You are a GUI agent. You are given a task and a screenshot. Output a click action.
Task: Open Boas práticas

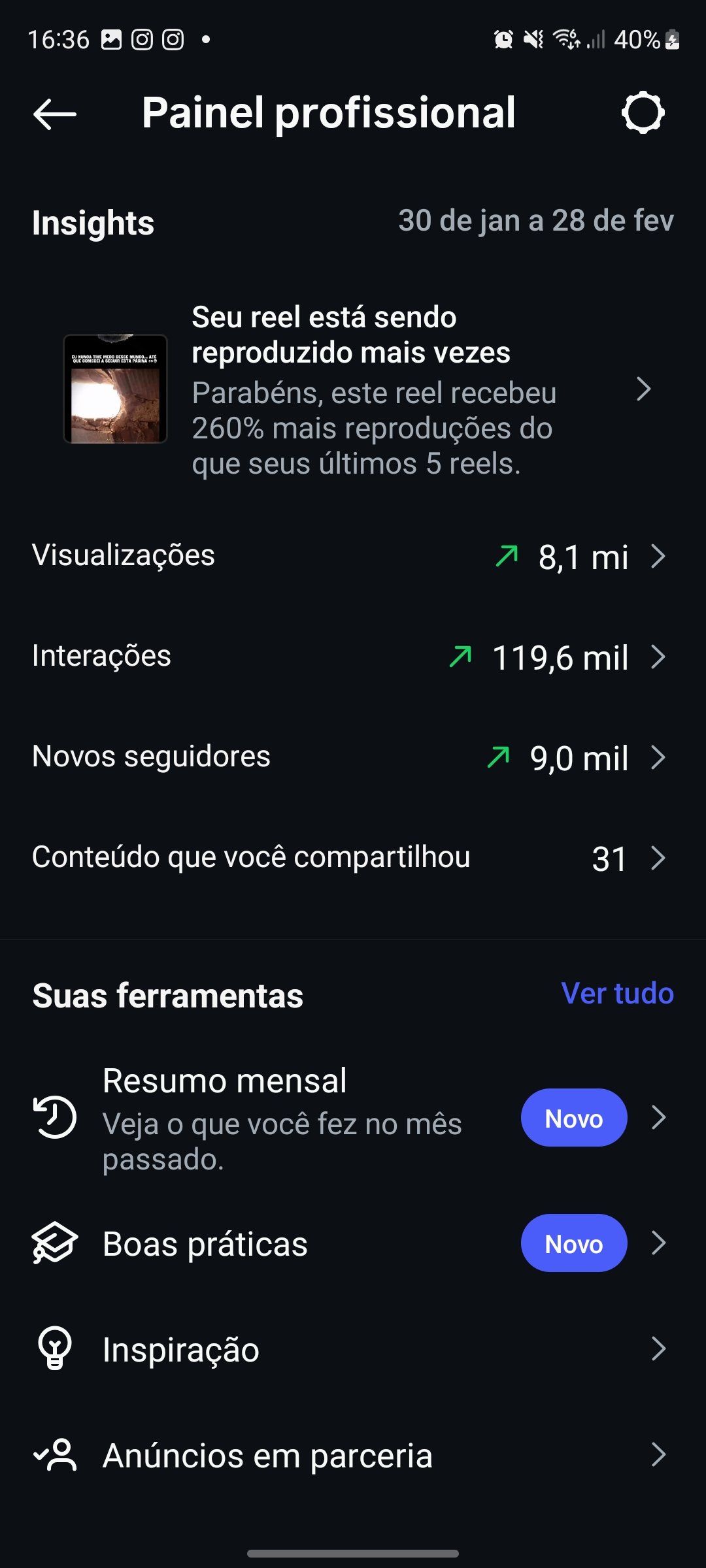coord(353,1243)
